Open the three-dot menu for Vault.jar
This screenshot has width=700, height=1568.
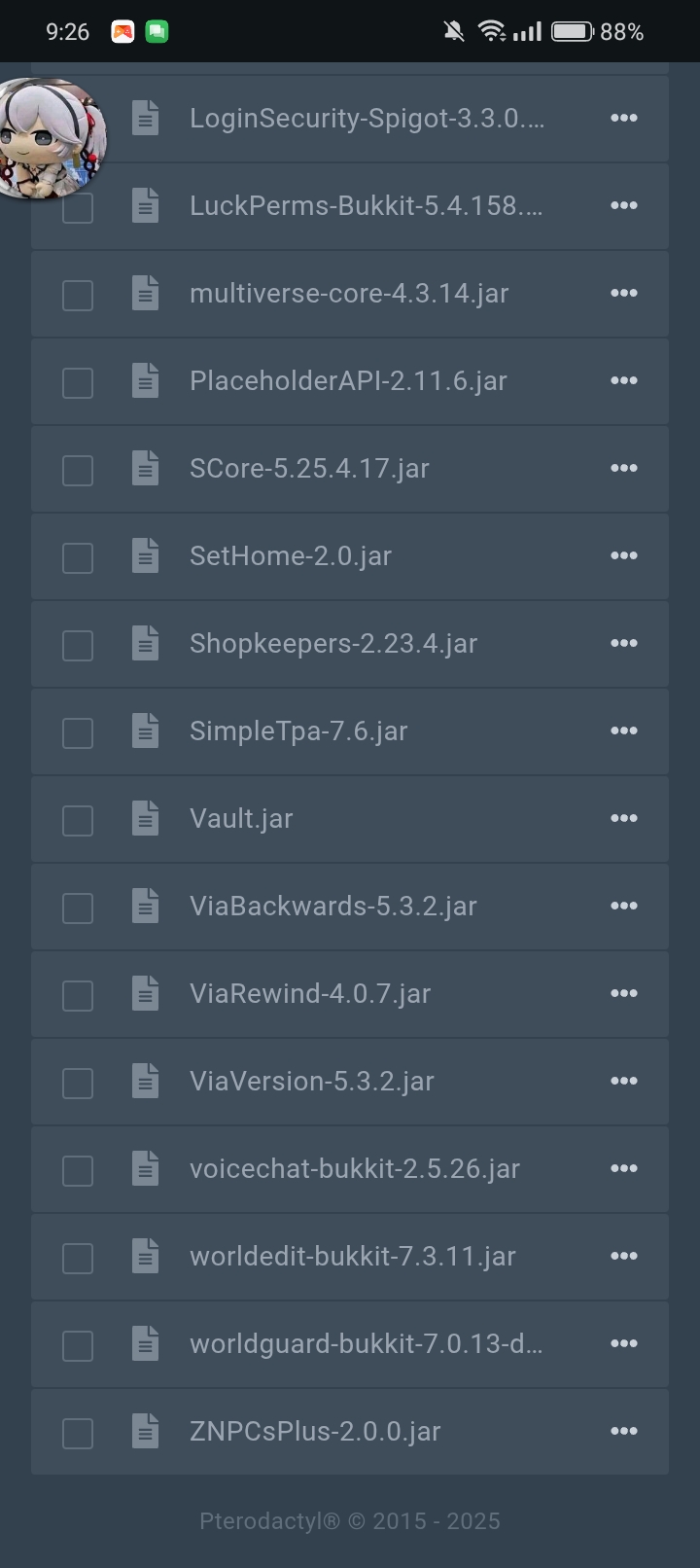tap(623, 819)
